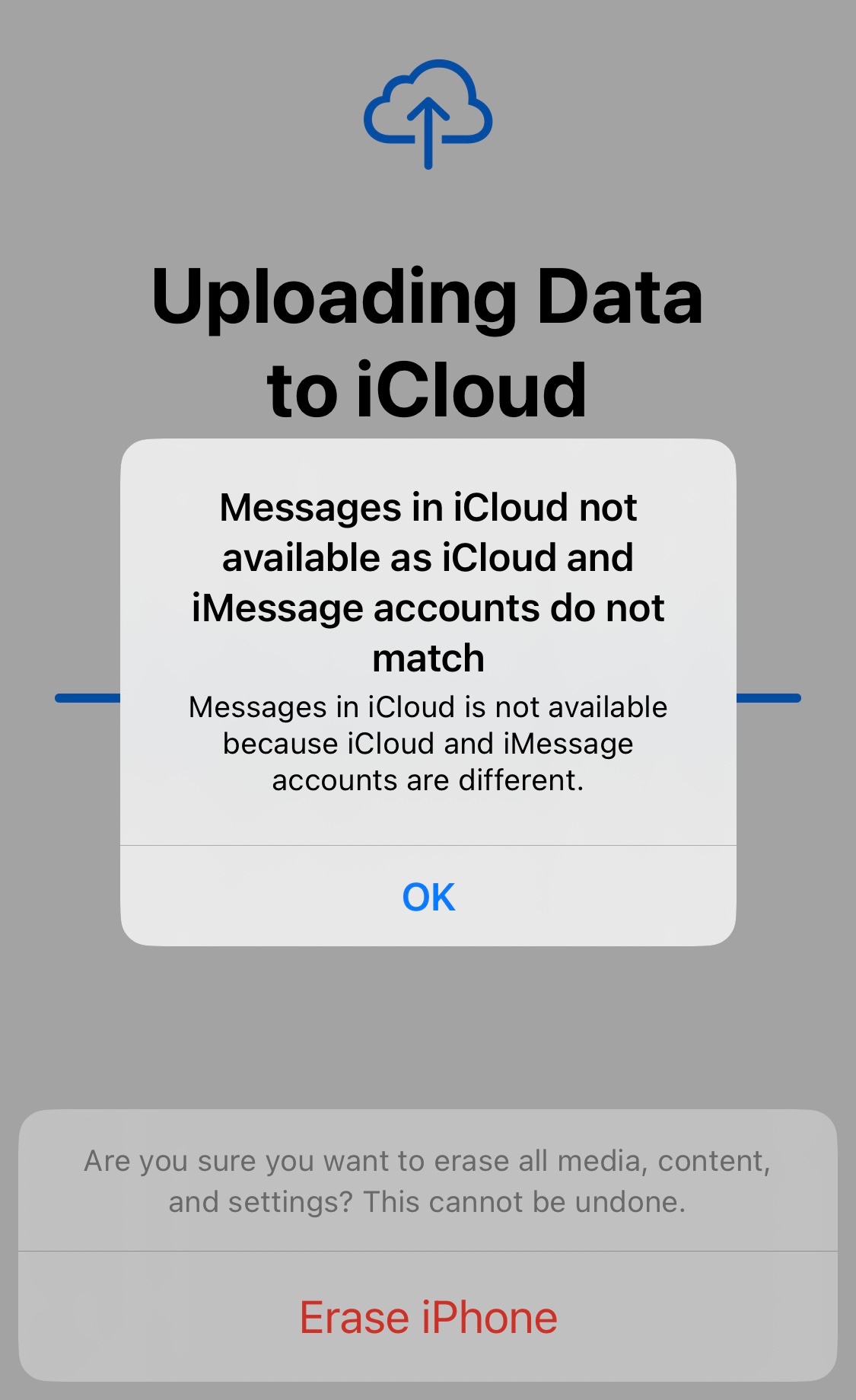
Task: Confirm Erase iPhone
Action: (428, 1318)
